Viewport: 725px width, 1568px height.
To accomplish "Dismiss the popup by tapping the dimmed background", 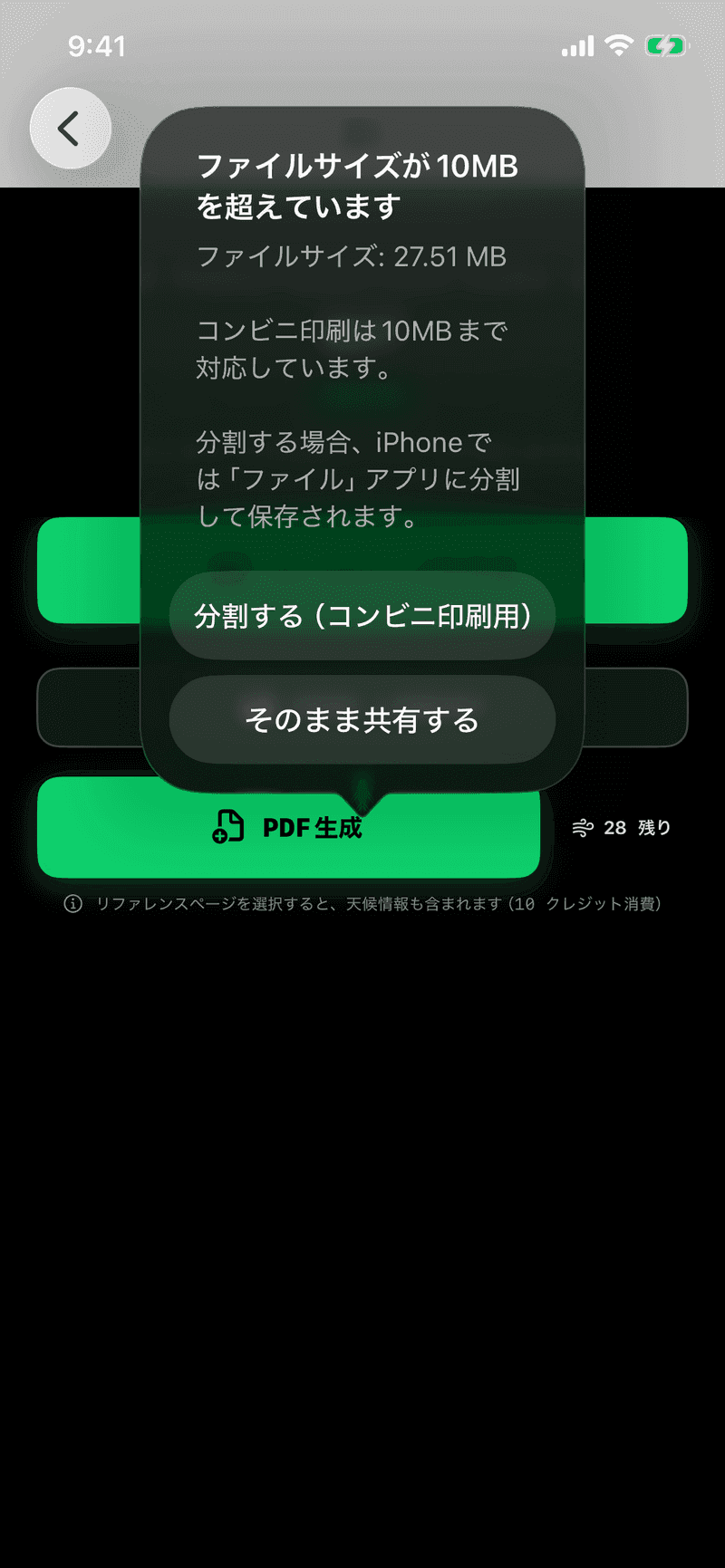I will (362, 1178).
